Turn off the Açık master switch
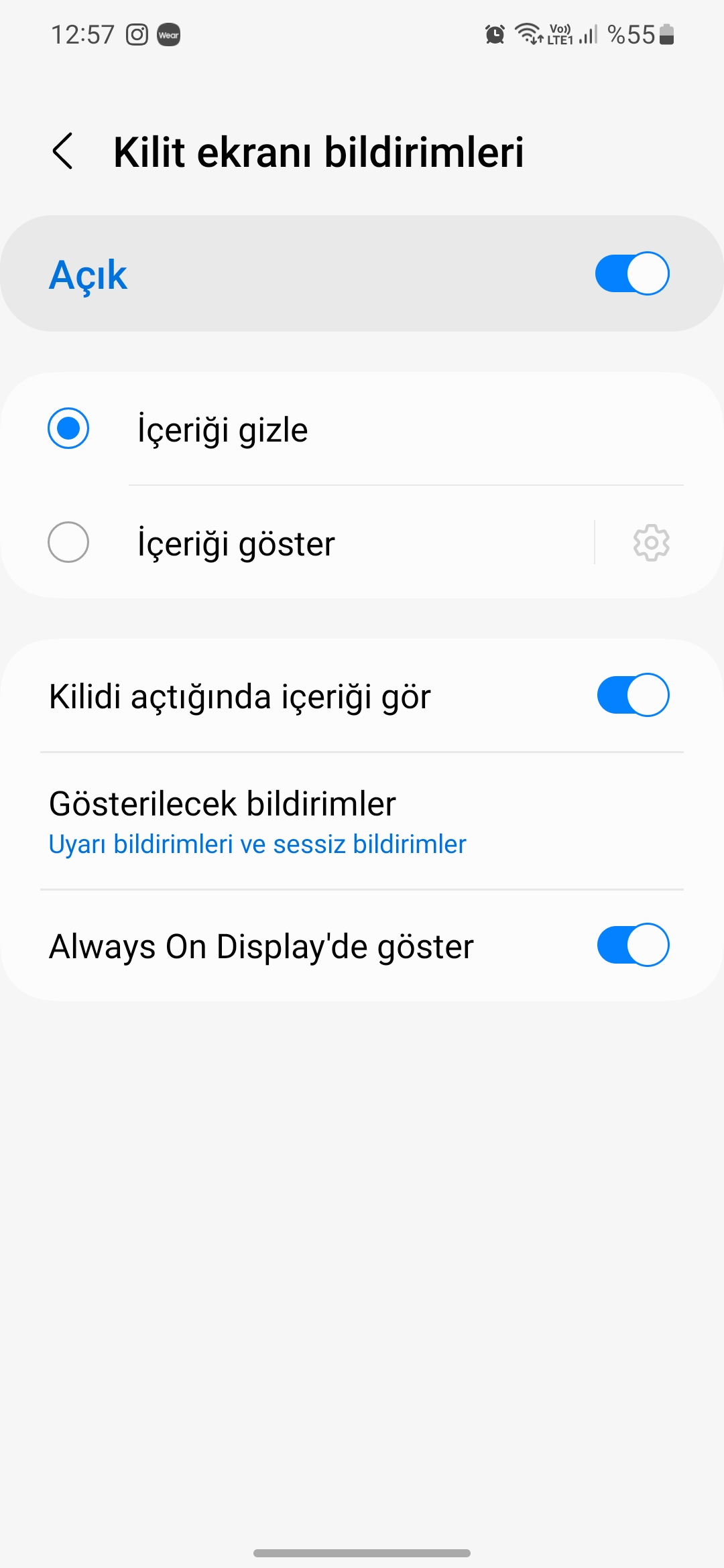The width and height of the screenshot is (724, 1568). pos(632,273)
